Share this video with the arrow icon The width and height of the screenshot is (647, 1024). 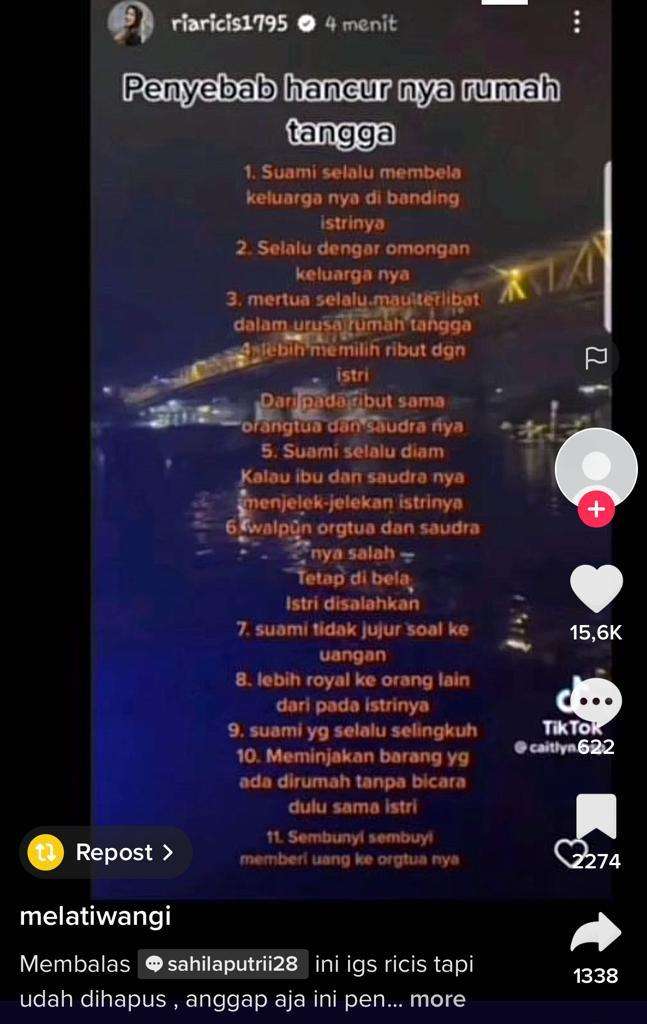(596, 933)
